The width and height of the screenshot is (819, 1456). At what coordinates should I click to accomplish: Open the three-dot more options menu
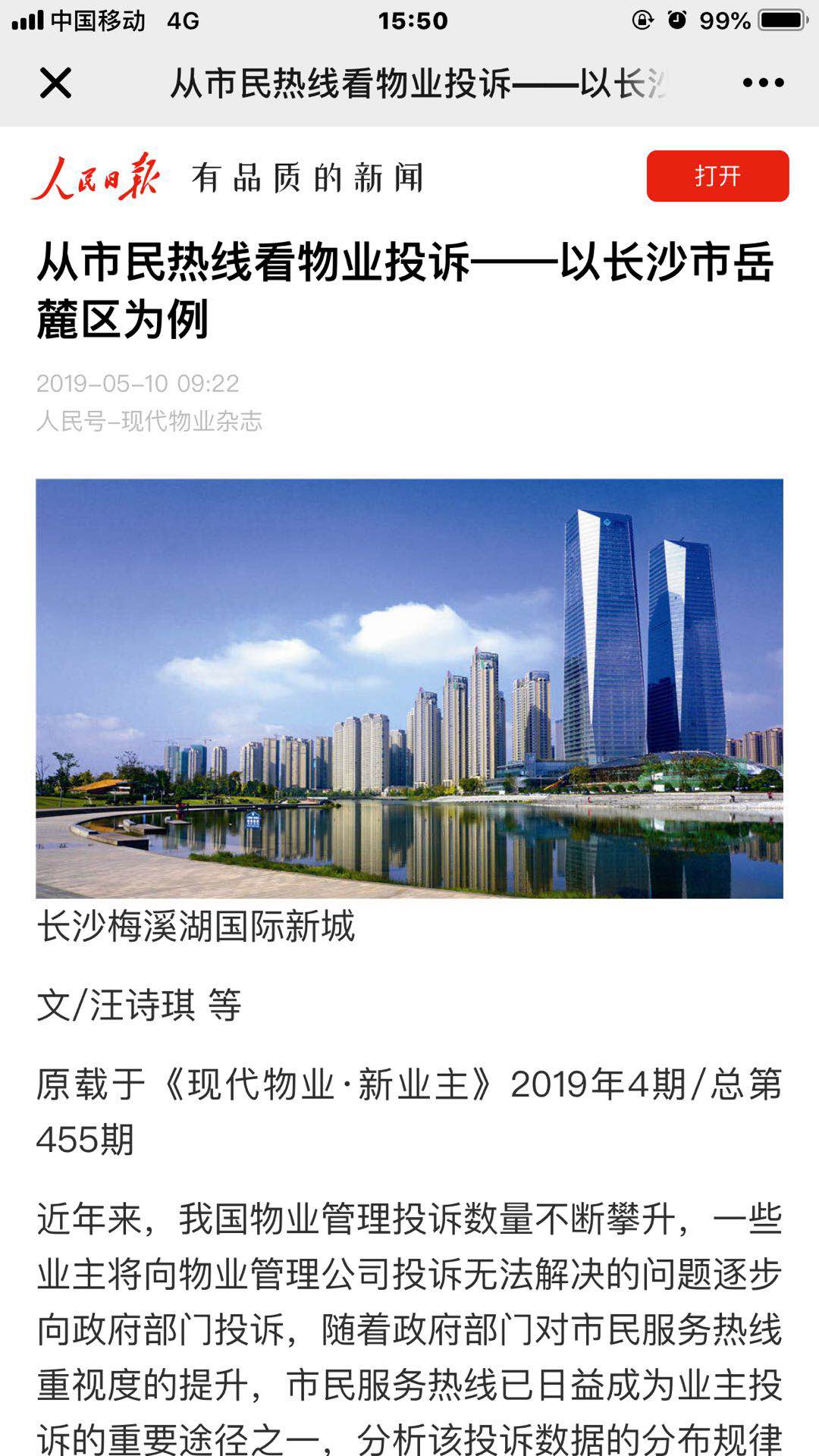[x=763, y=83]
